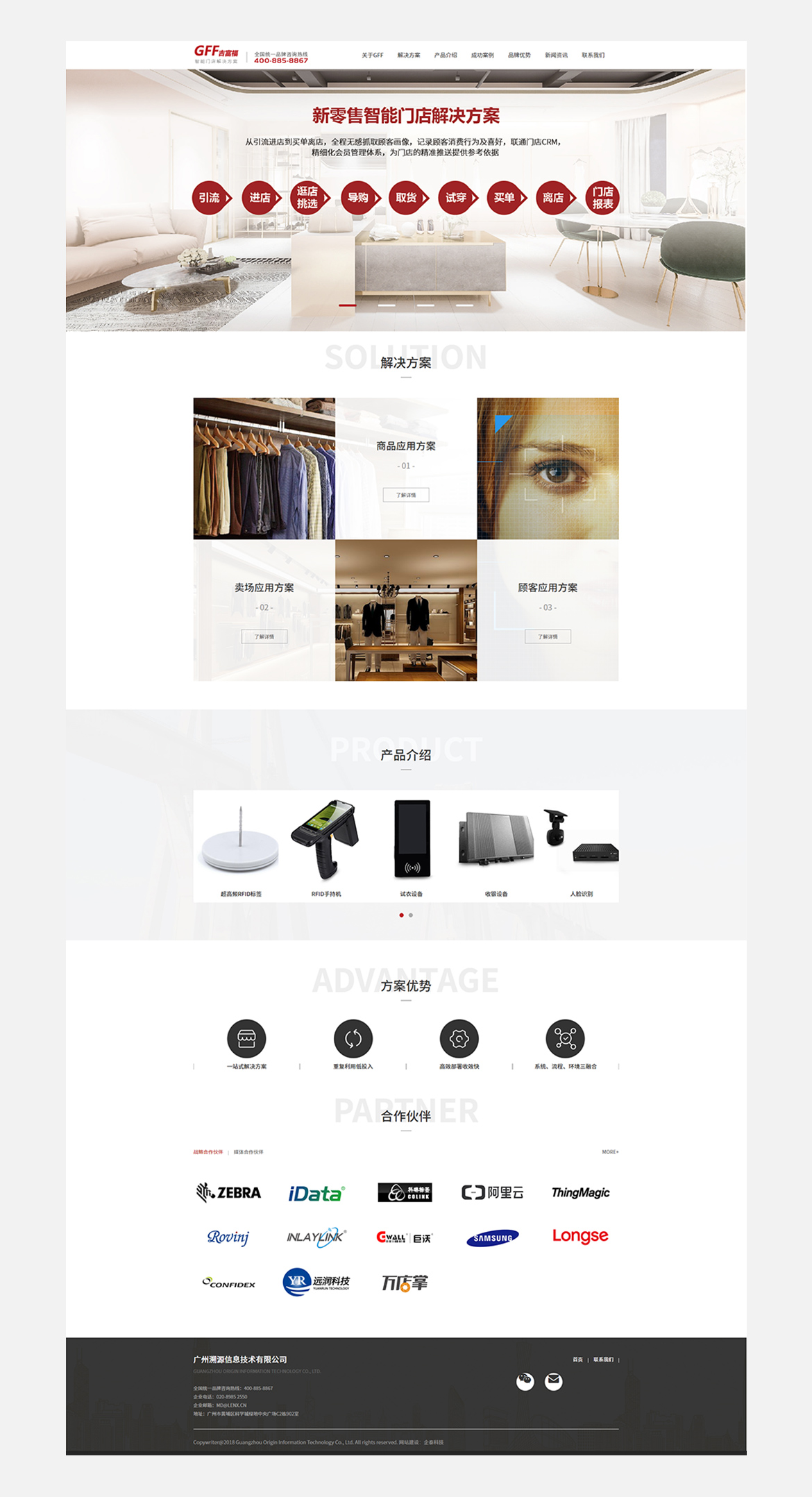Screen dimensions: 812x1497
Task: Switch to 媒体合作伙伴 tab
Action: (x=248, y=1152)
